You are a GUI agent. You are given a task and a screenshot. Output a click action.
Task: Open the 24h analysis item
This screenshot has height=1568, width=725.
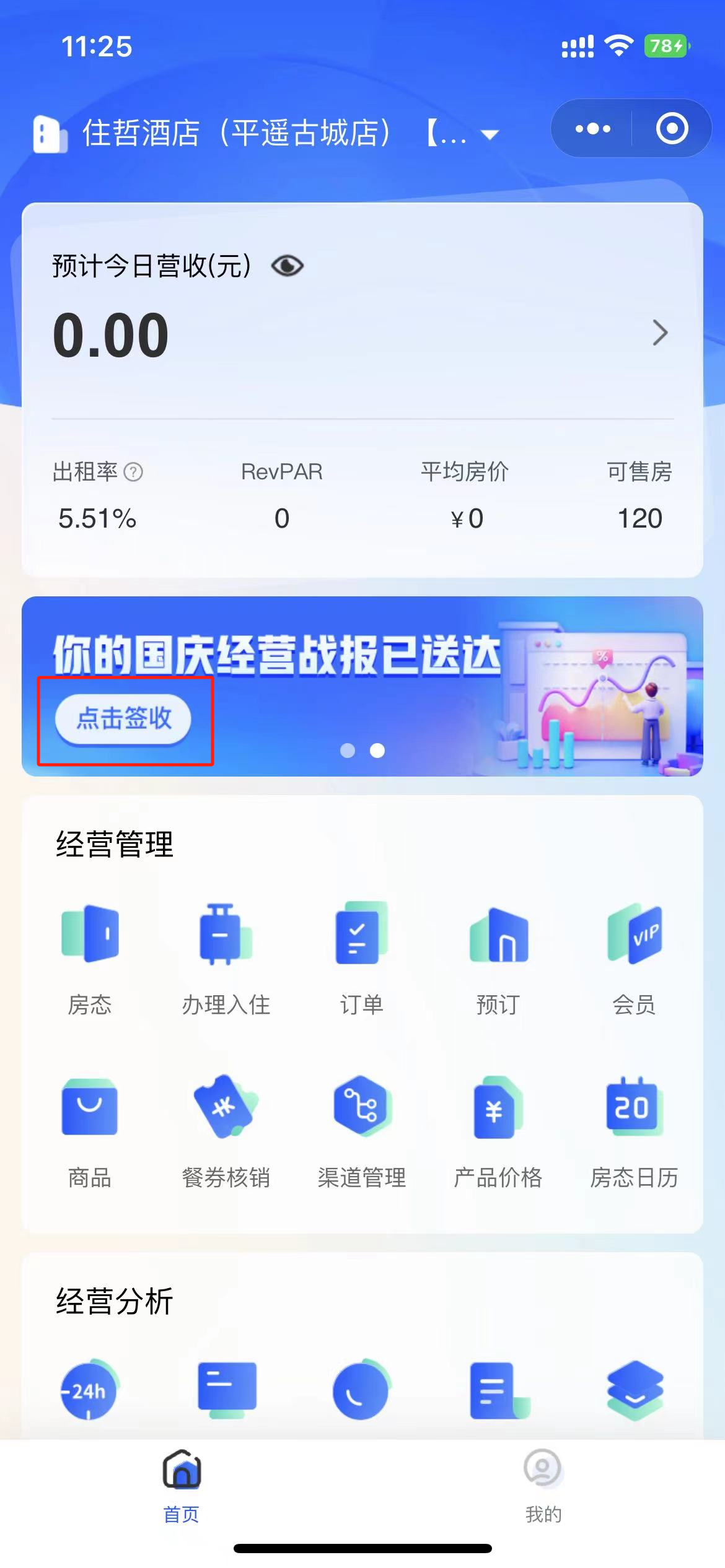tap(90, 1392)
